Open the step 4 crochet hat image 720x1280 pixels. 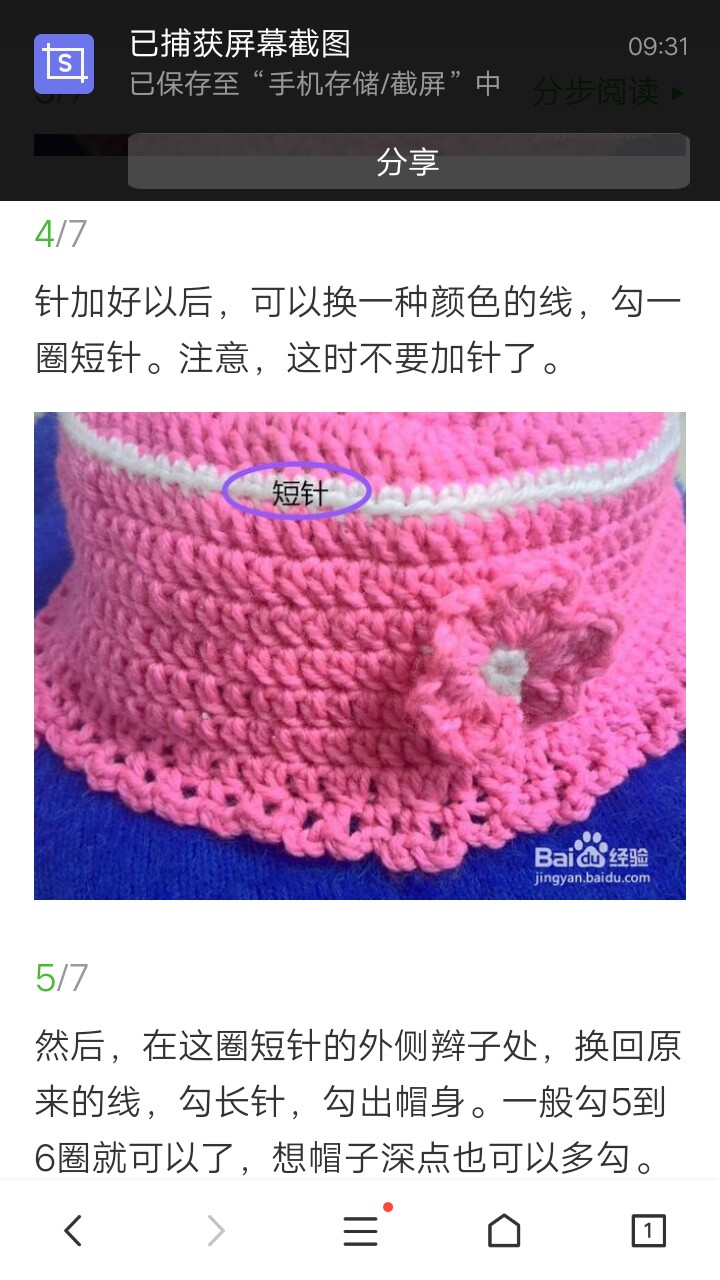[360, 655]
